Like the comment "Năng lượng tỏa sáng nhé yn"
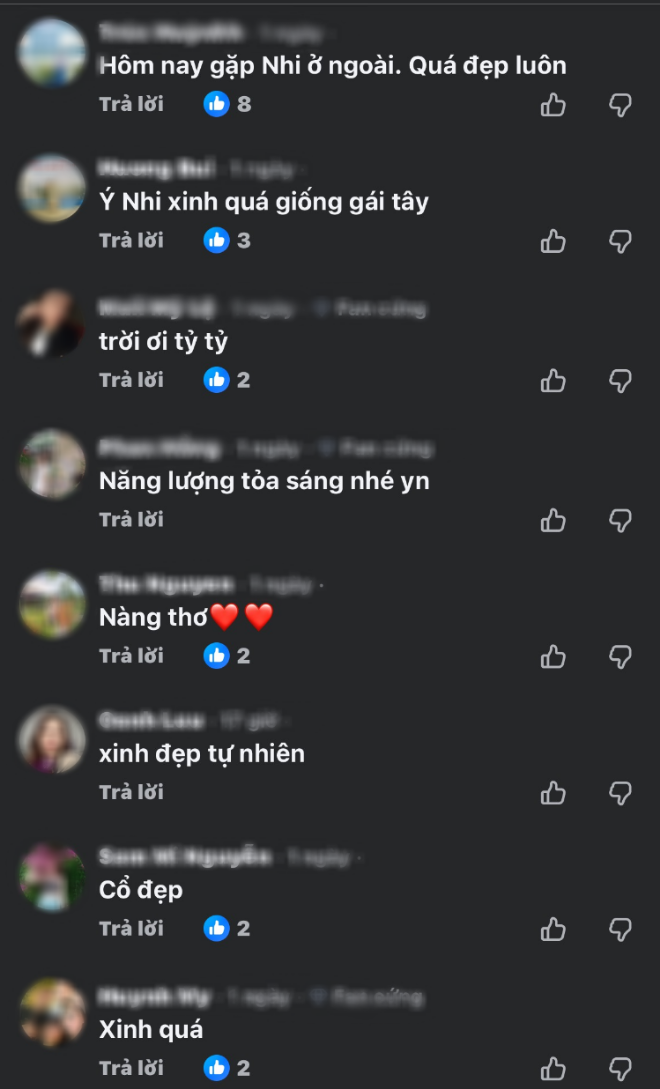The width and height of the screenshot is (660, 1089). [553, 520]
